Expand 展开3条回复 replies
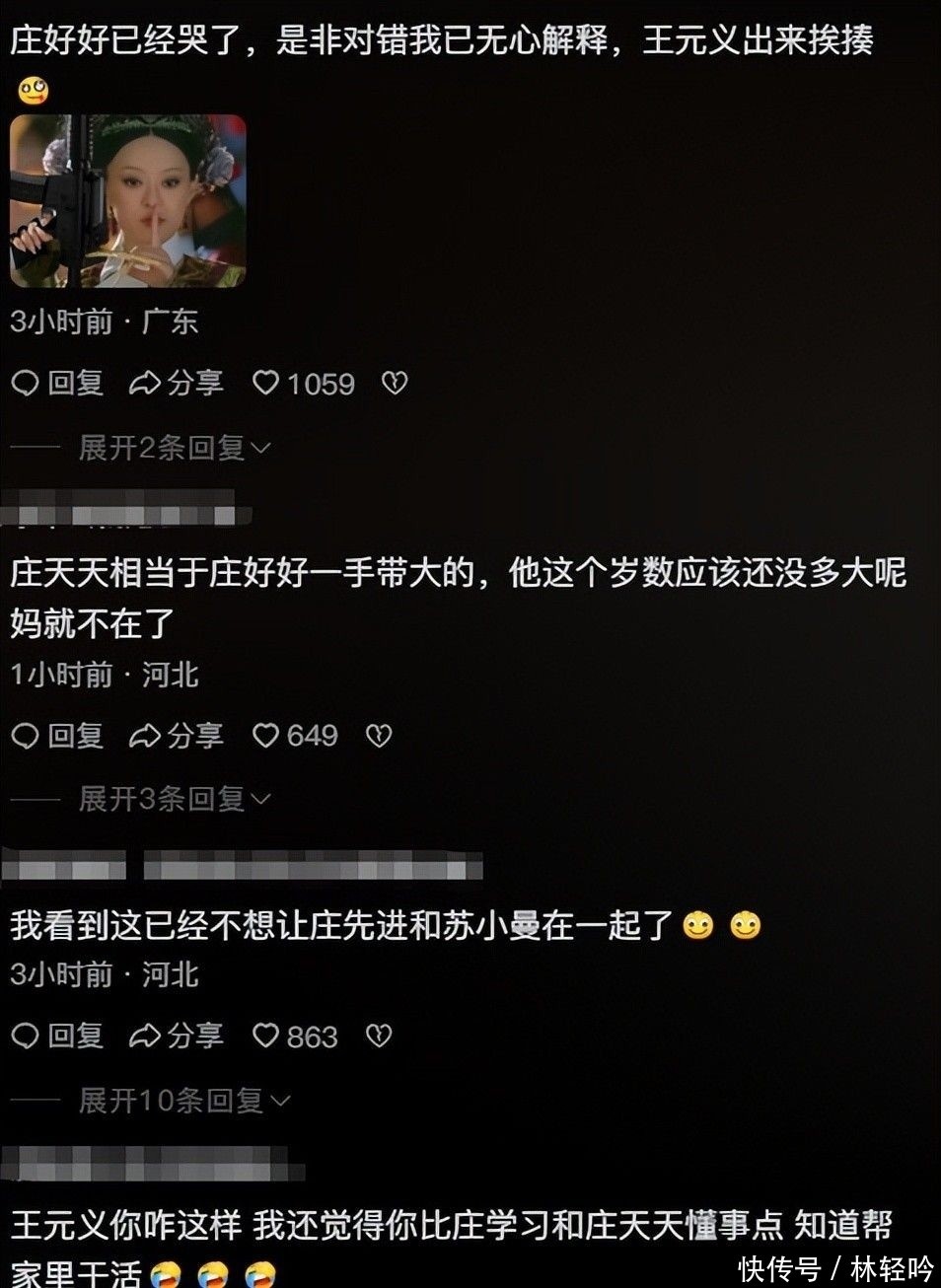This screenshot has width=941, height=1288. point(175,799)
